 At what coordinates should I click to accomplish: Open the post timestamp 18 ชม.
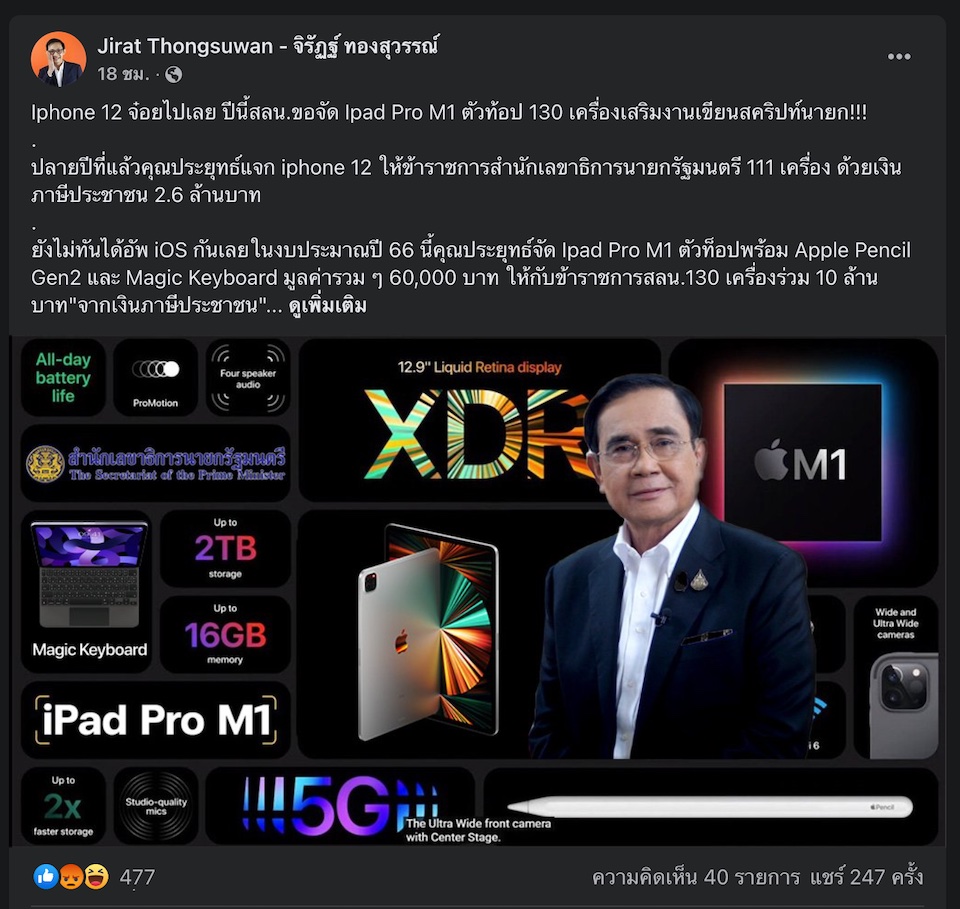(123, 74)
